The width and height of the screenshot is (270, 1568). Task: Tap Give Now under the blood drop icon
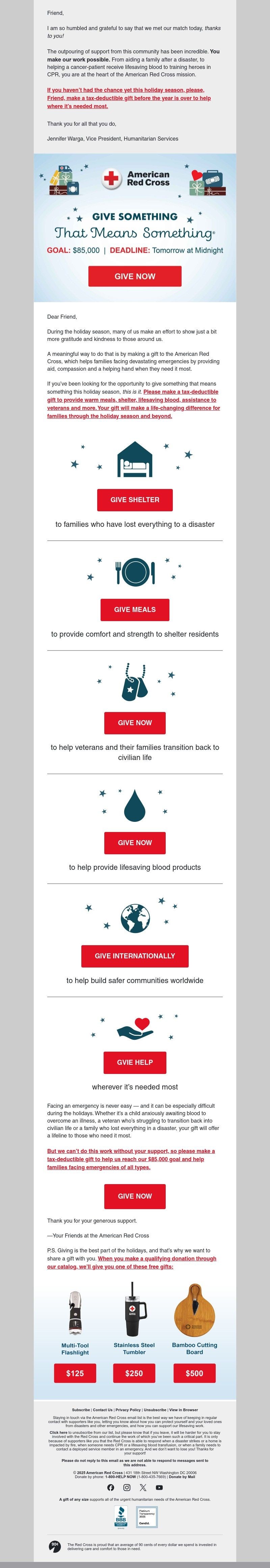pos(134,842)
